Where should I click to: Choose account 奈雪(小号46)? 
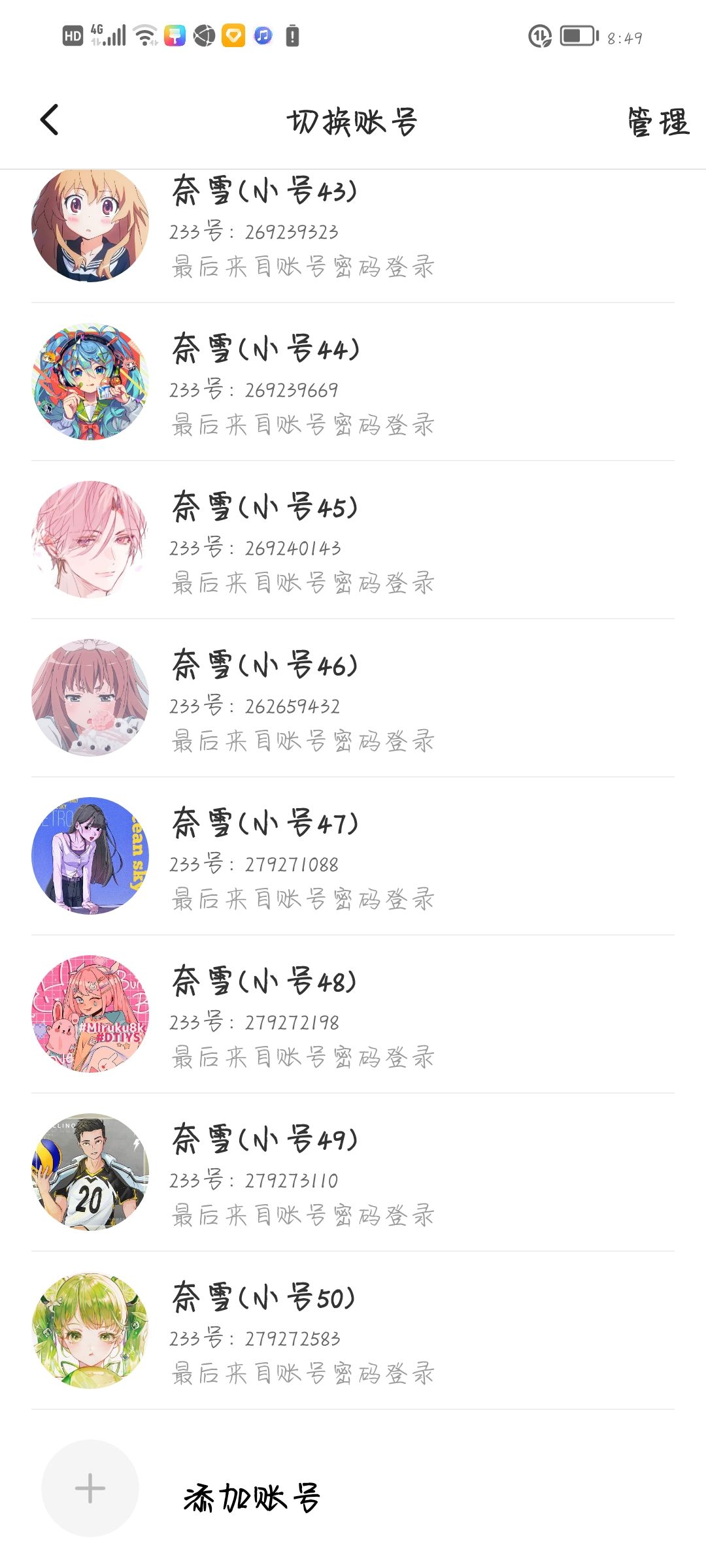coord(353,699)
